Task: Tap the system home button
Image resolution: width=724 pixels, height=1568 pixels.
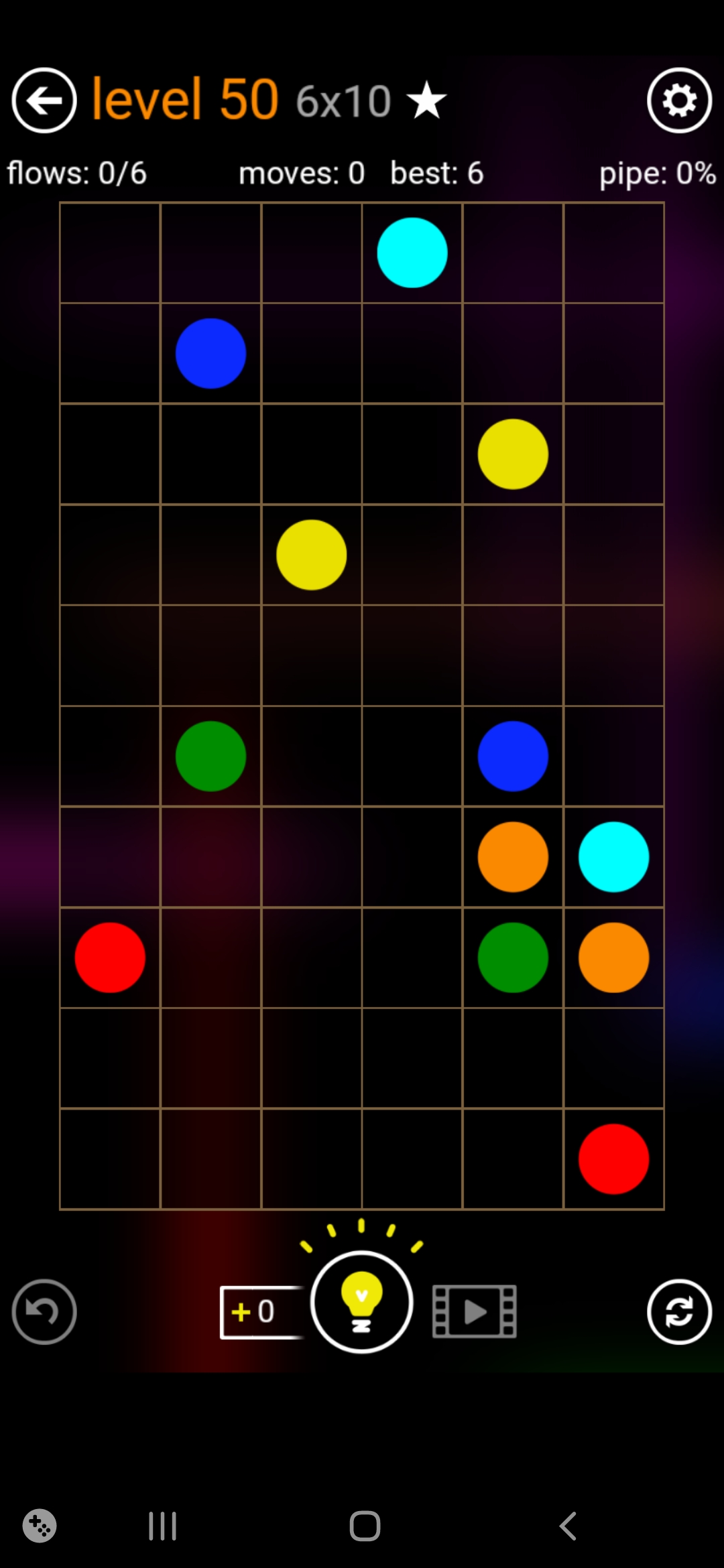Action: (x=365, y=1526)
